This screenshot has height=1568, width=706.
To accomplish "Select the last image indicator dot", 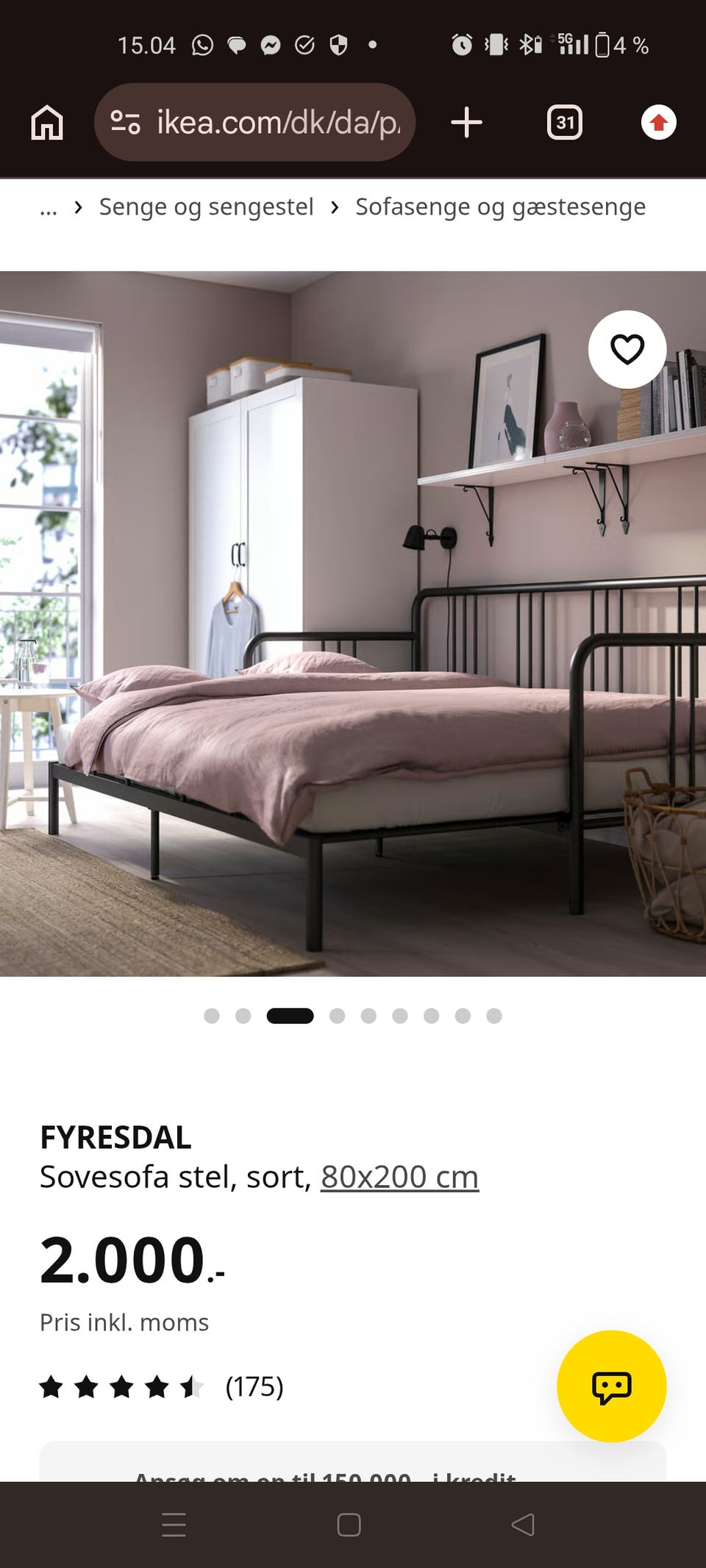I will pos(494,1016).
